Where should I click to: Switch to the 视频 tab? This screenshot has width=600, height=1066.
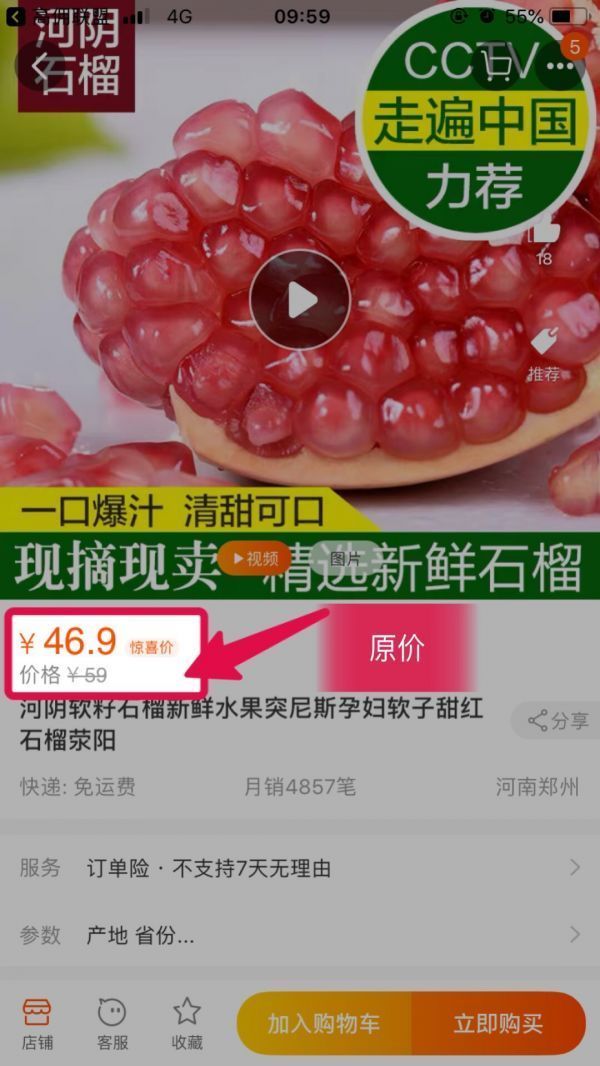[x=256, y=558]
